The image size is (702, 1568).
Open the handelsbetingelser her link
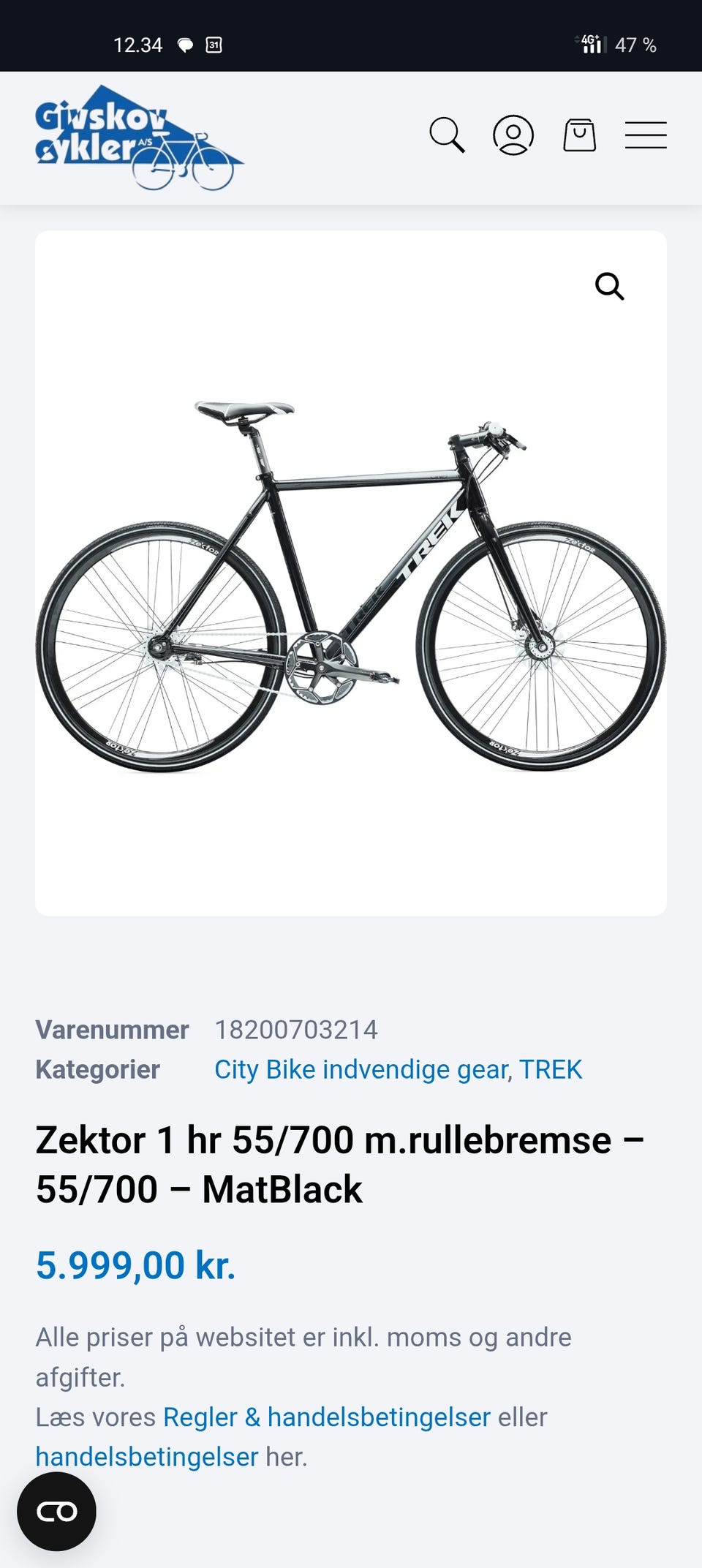click(147, 1457)
